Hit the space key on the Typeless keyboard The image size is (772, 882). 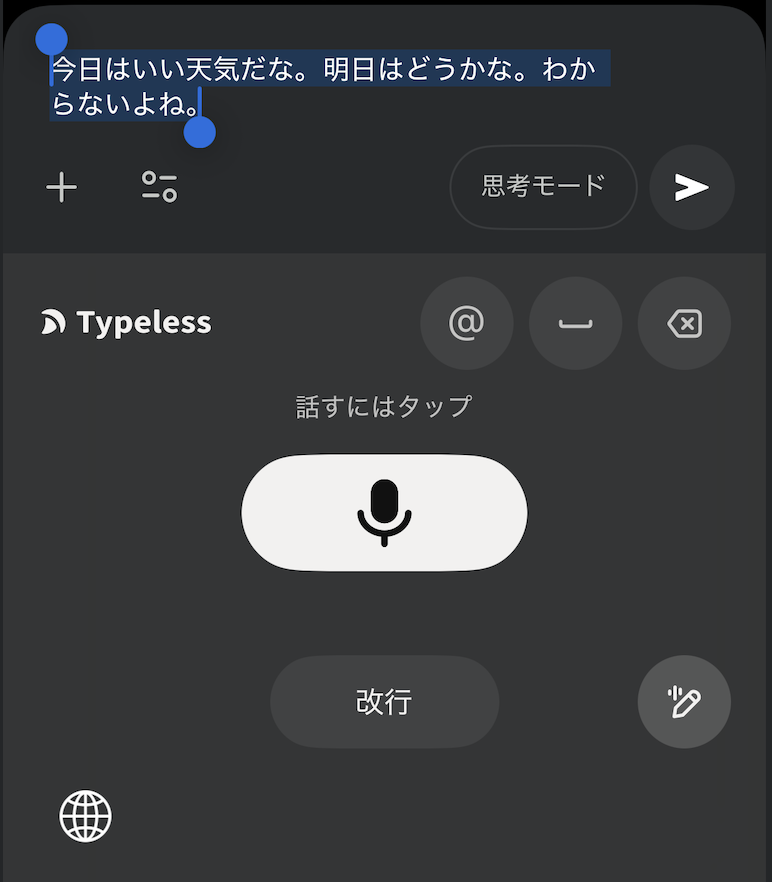point(575,323)
